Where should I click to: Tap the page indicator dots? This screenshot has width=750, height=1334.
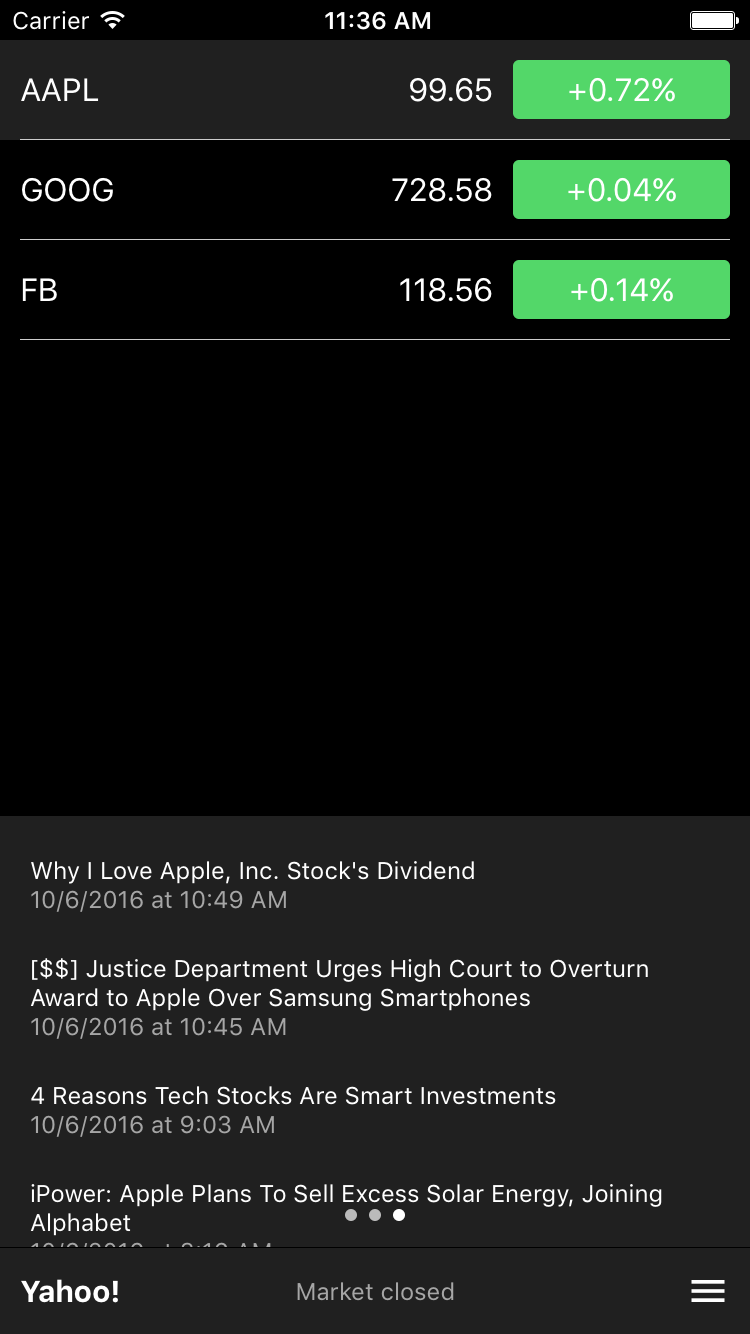[375, 1215]
